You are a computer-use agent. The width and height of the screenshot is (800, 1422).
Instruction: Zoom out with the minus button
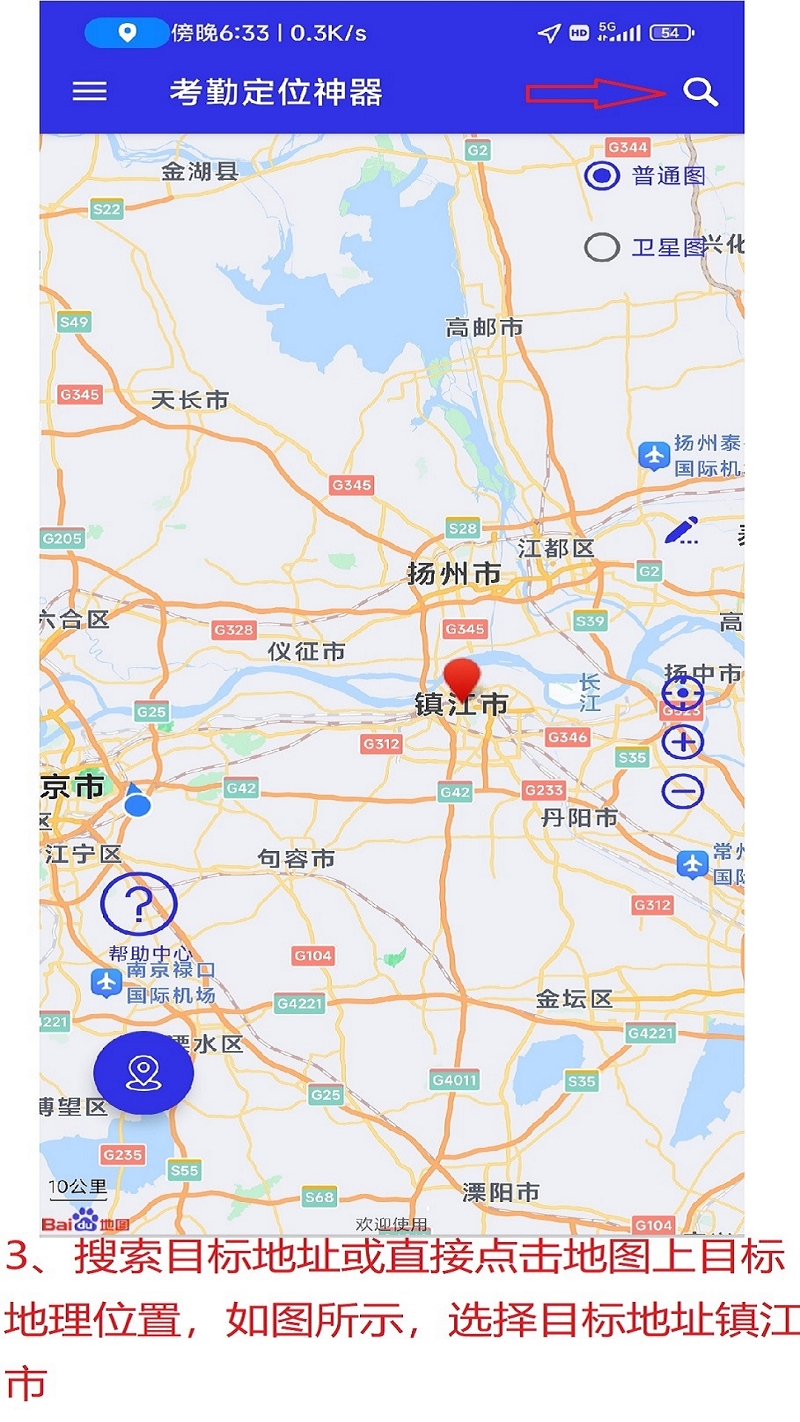pyautogui.click(x=683, y=792)
